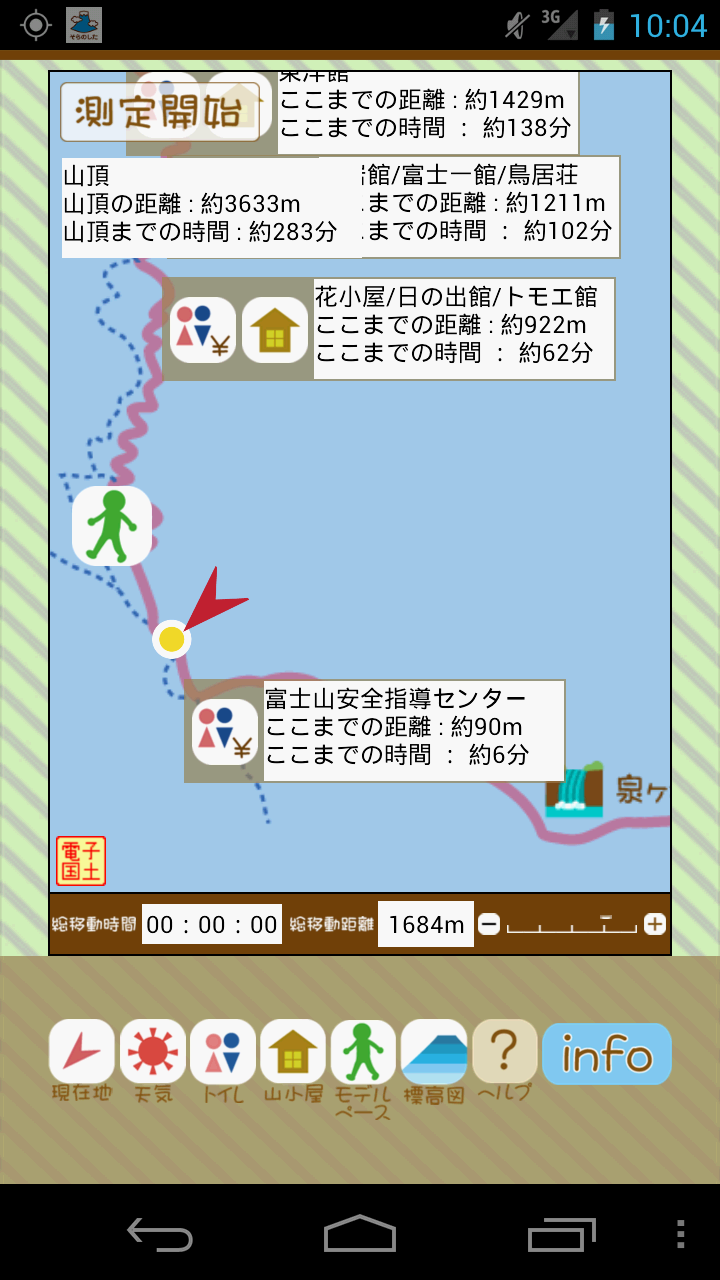Zoom in with the plus button
The width and height of the screenshot is (720, 1280).
655,924
